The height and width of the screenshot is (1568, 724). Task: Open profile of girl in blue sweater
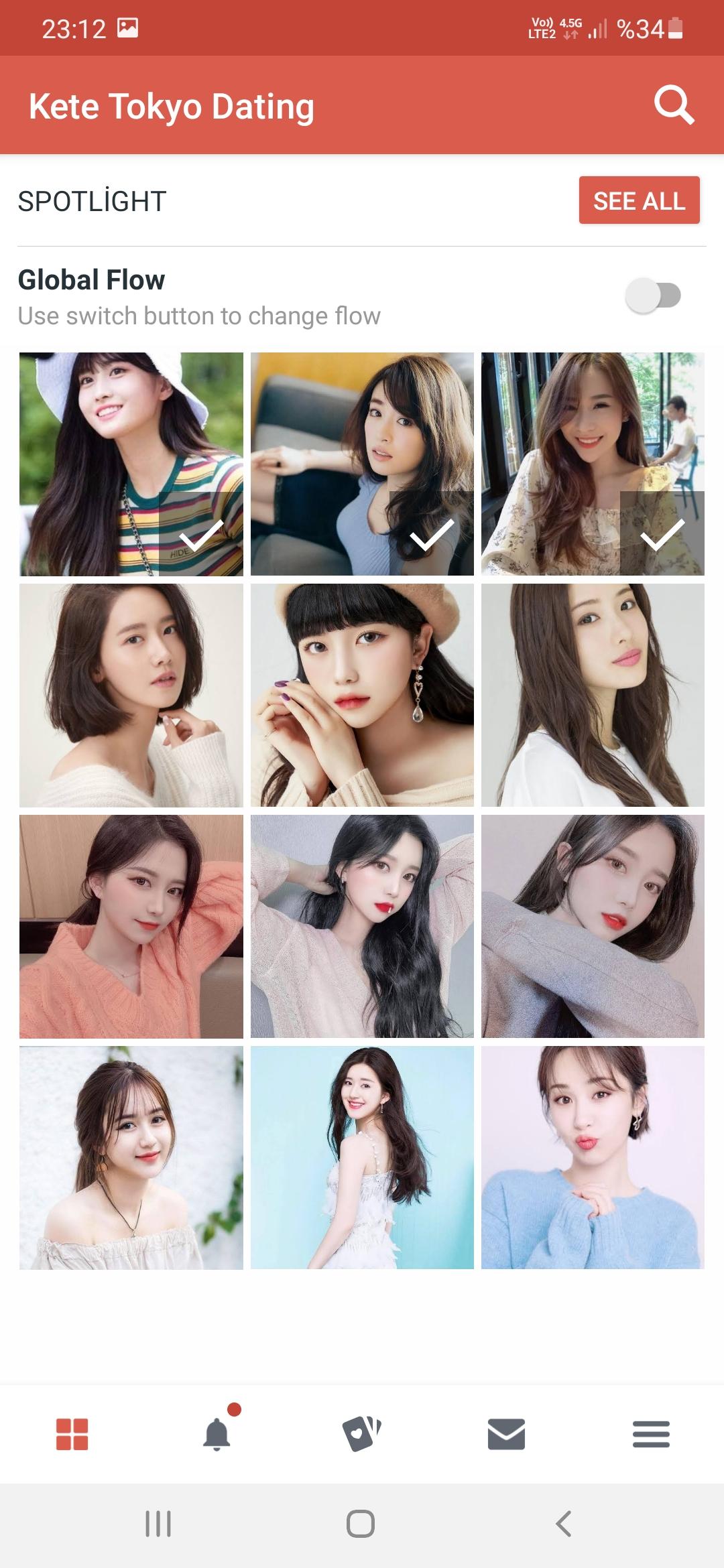593,1157
